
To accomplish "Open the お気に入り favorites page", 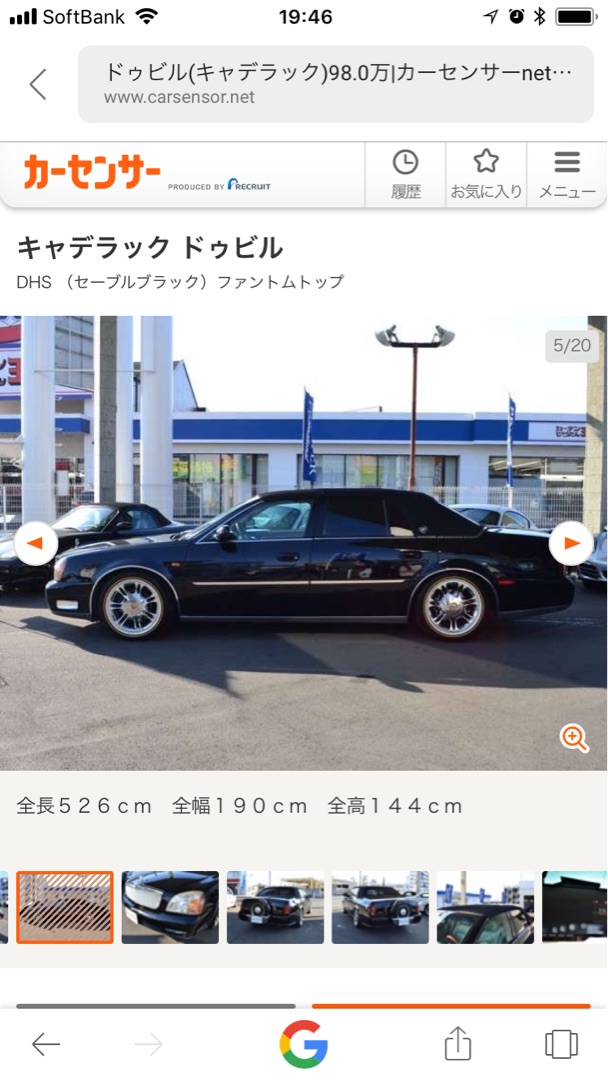I will [486, 174].
